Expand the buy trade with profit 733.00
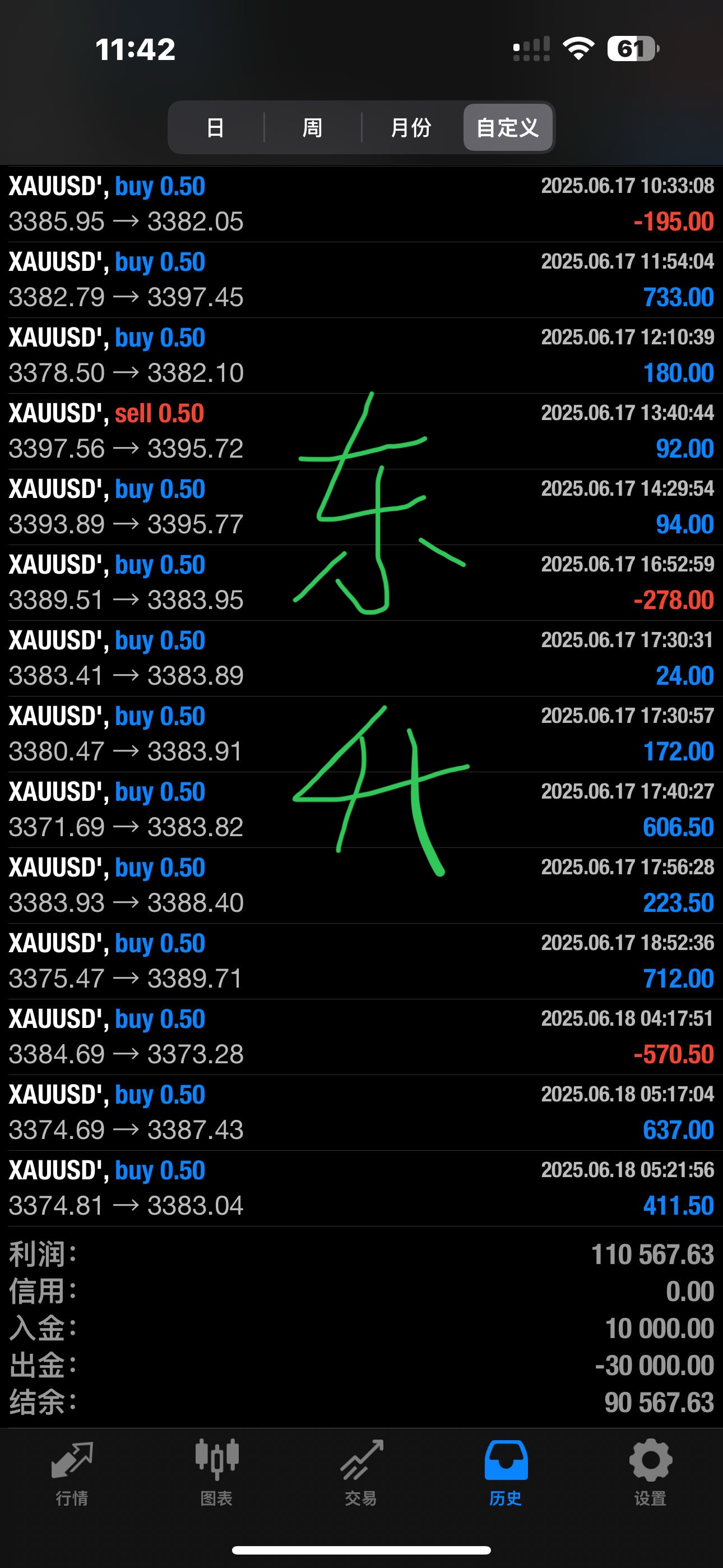 (361, 279)
